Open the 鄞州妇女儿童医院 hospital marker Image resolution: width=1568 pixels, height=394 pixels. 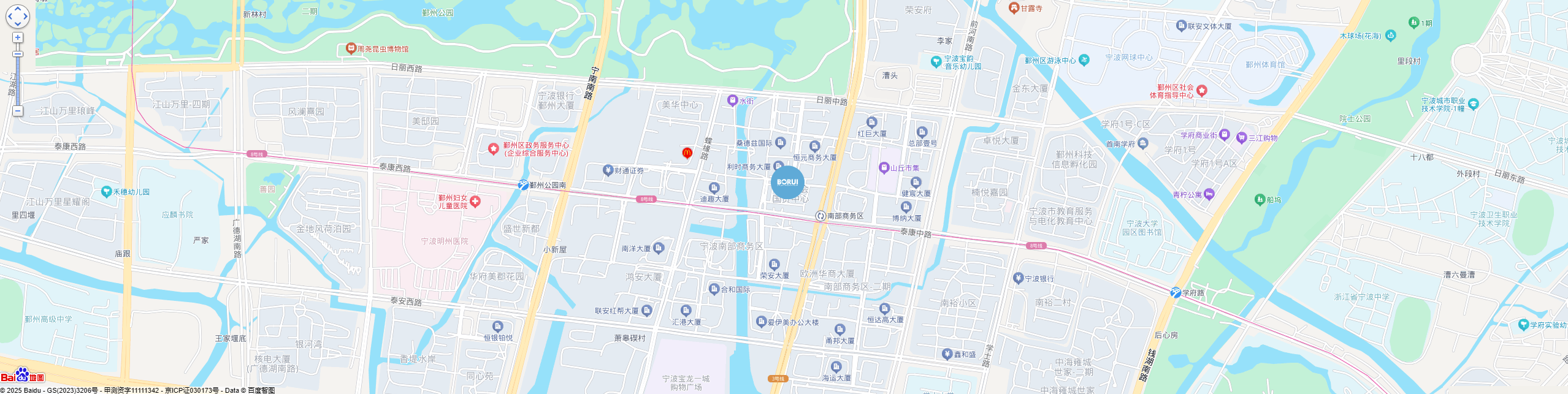pos(475,202)
